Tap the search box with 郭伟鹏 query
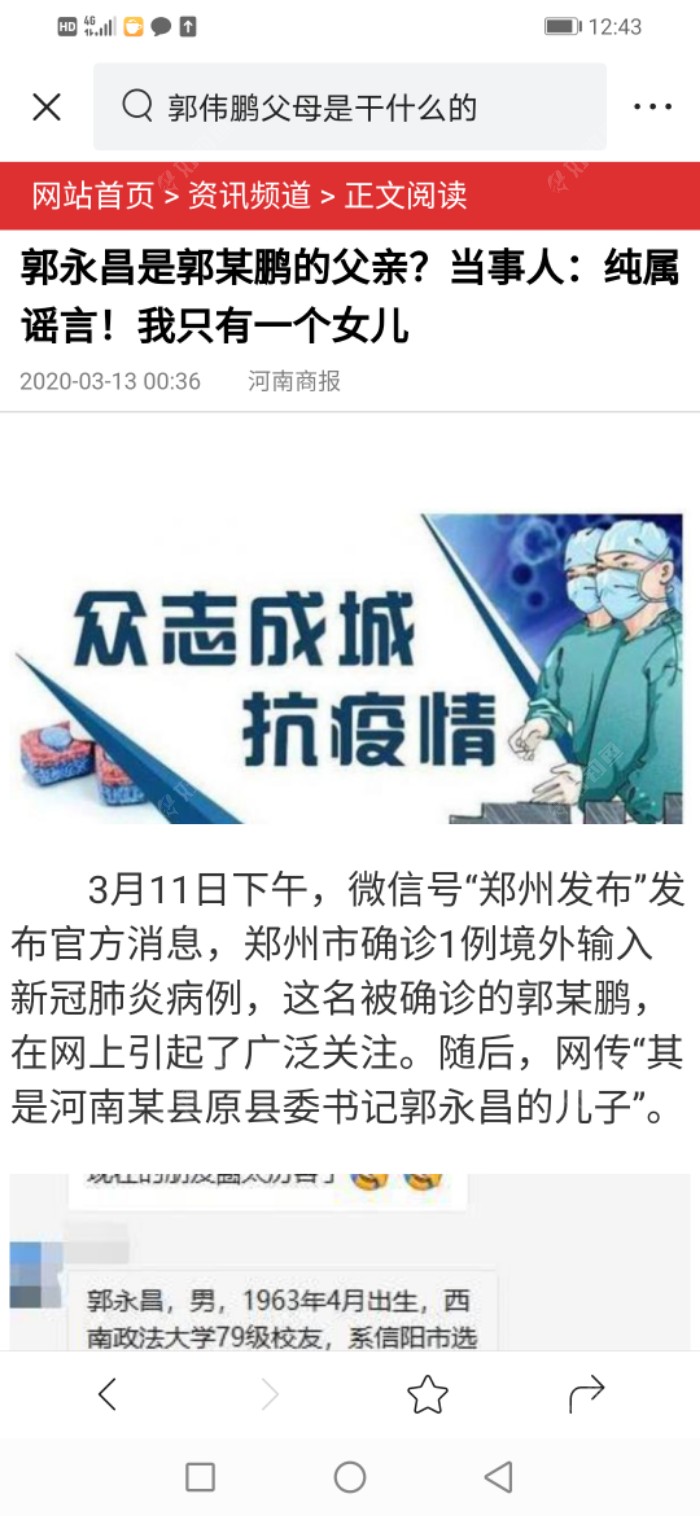The image size is (700, 1516). (350, 107)
